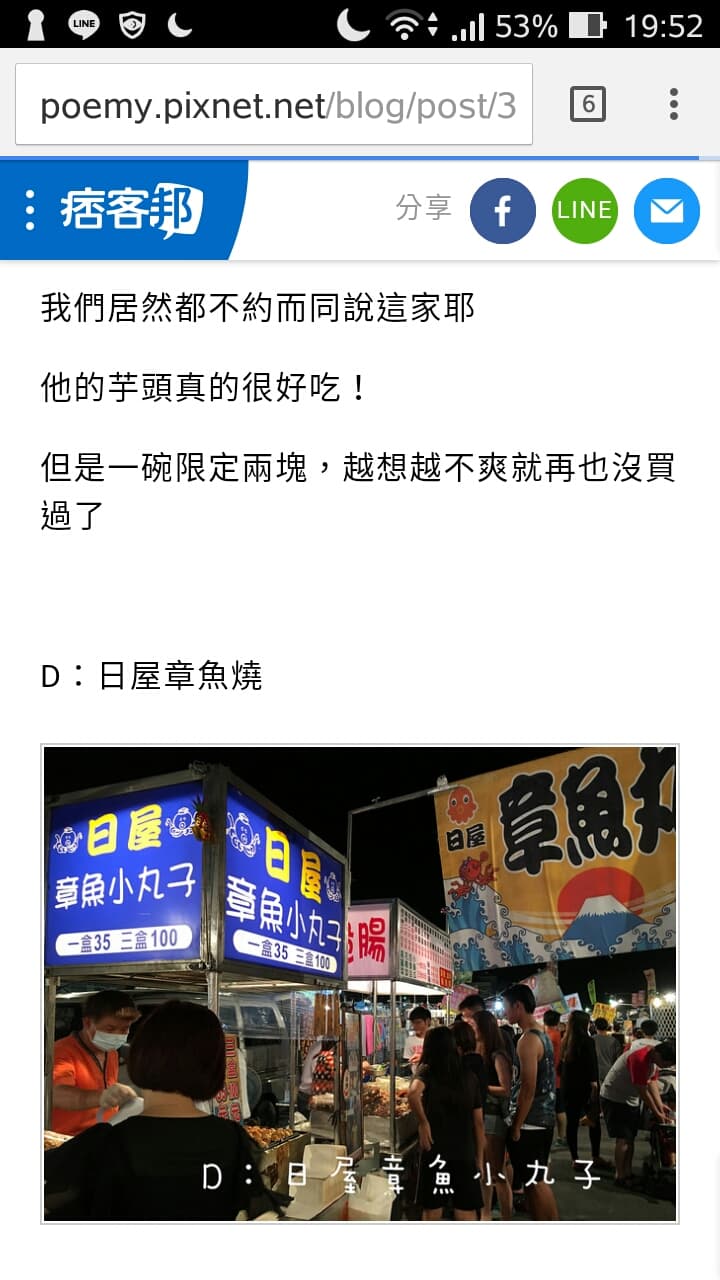Image resolution: width=720 pixels, height=1280 pixels.
Task: Share this post via LINE
Action: pyautogui.click(x=585, y=211)
